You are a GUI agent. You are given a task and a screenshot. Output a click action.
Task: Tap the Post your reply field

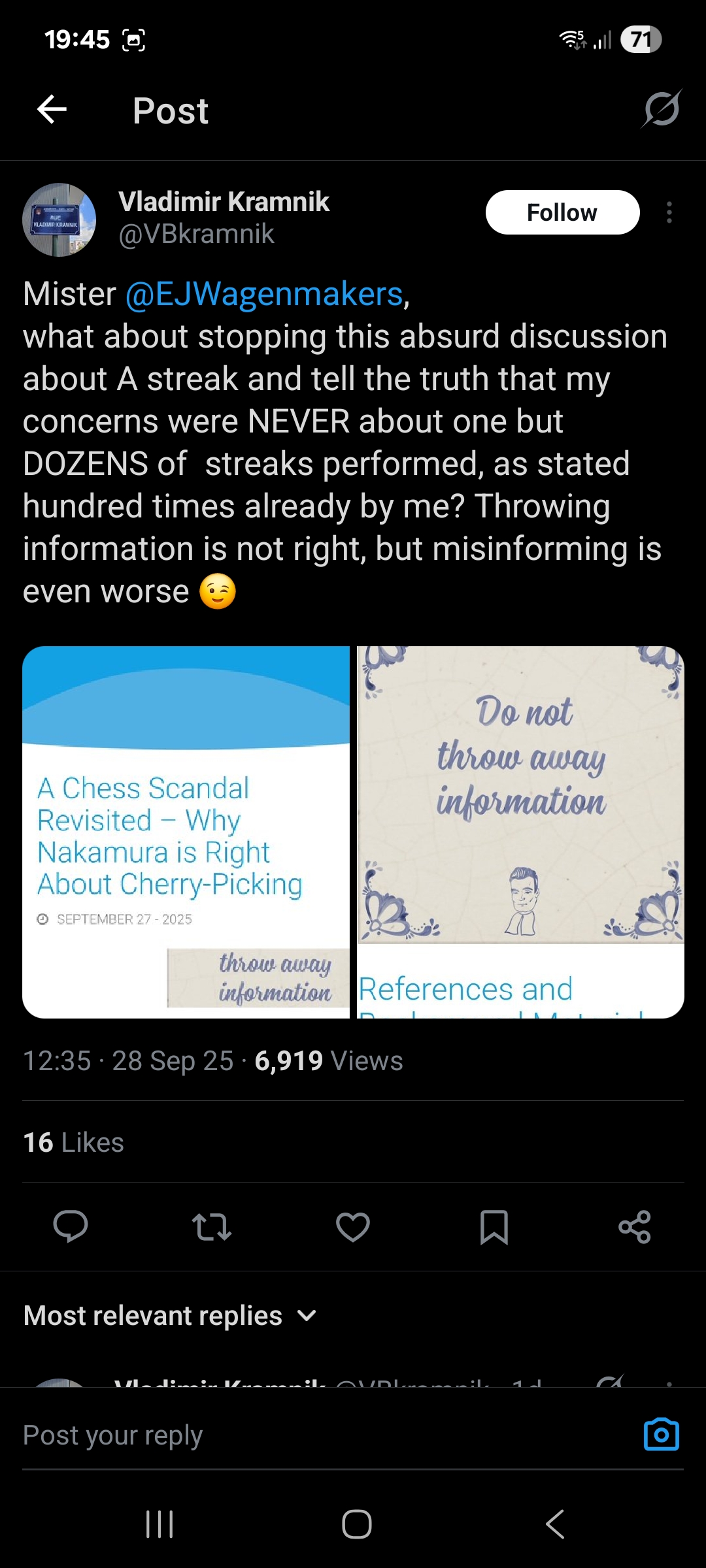(314, 1435)
